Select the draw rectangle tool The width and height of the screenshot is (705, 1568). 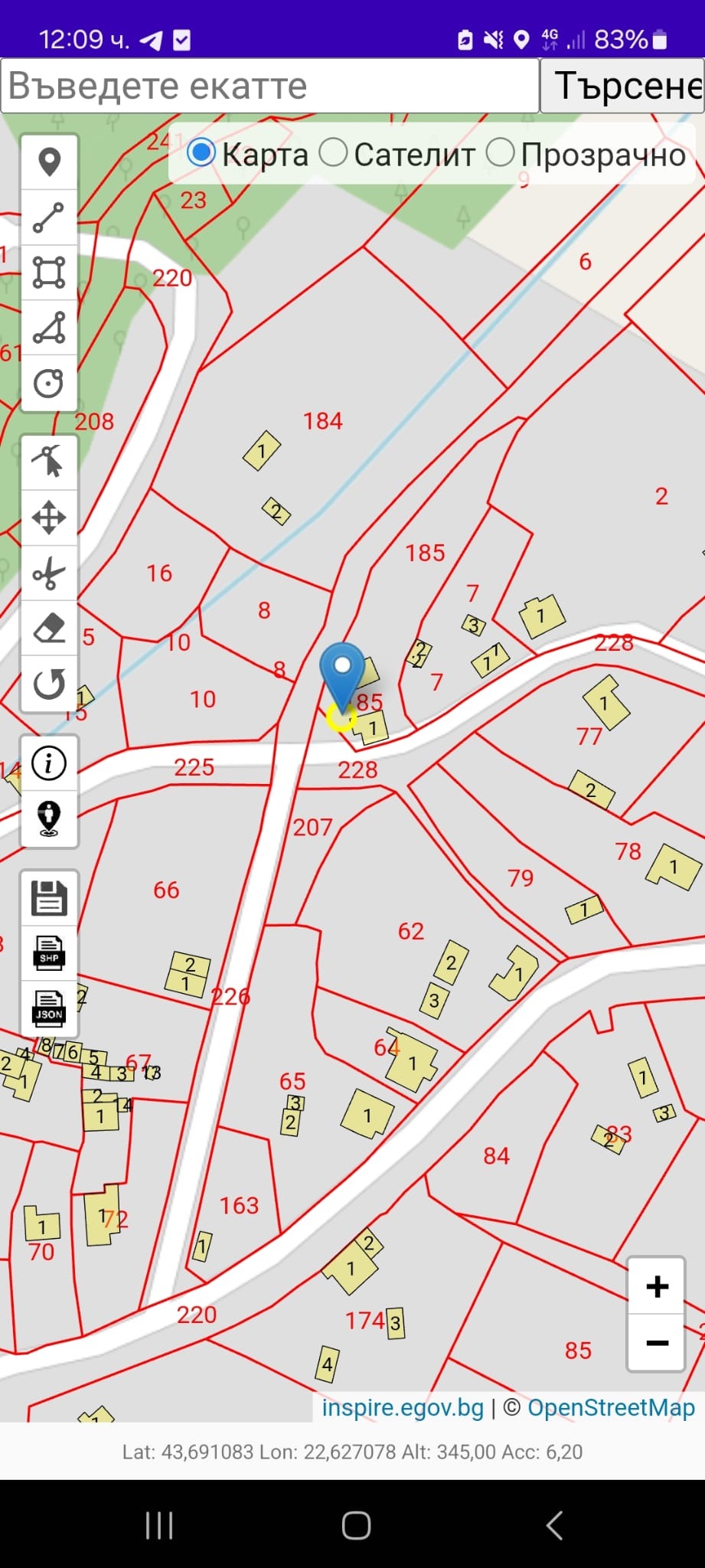tap(49, 273)
